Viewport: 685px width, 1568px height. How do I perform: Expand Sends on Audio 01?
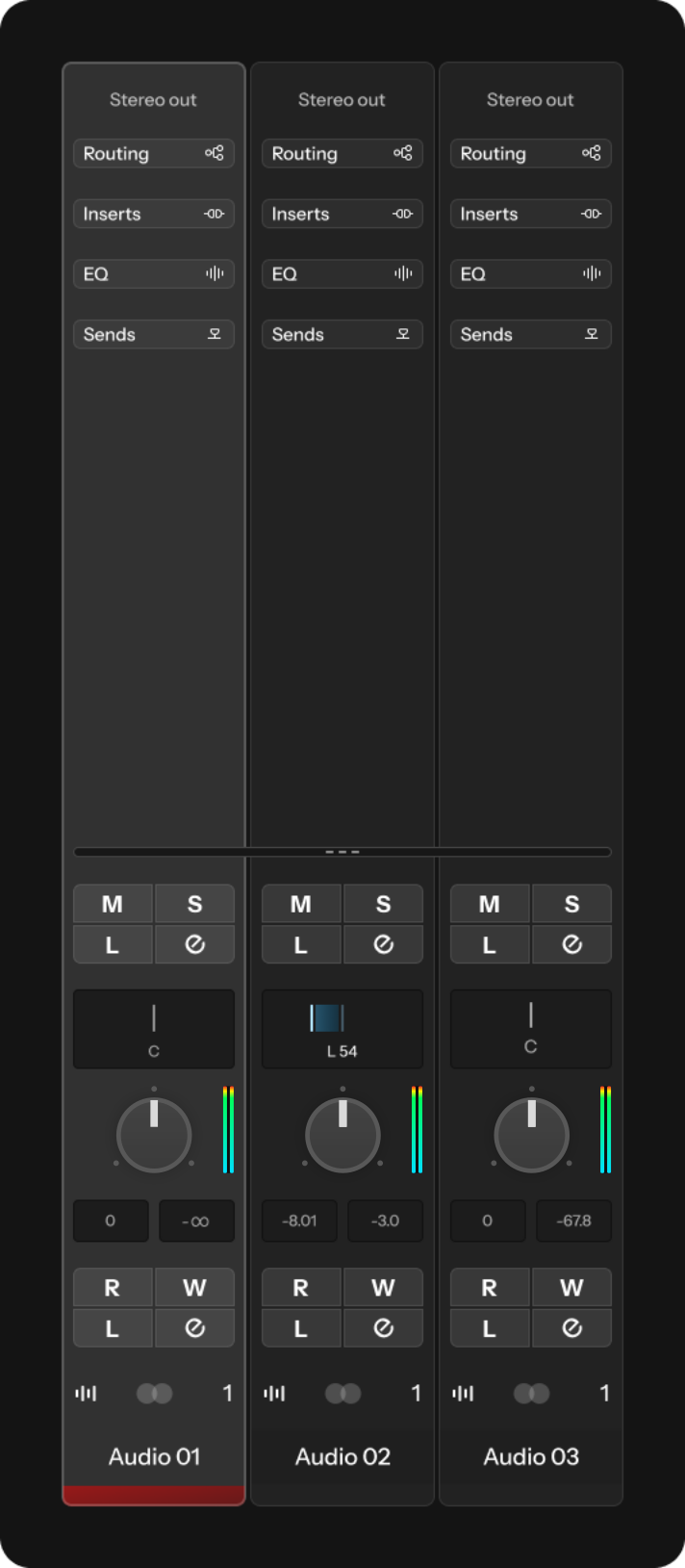pyautogui.click(x=153, y=335)
